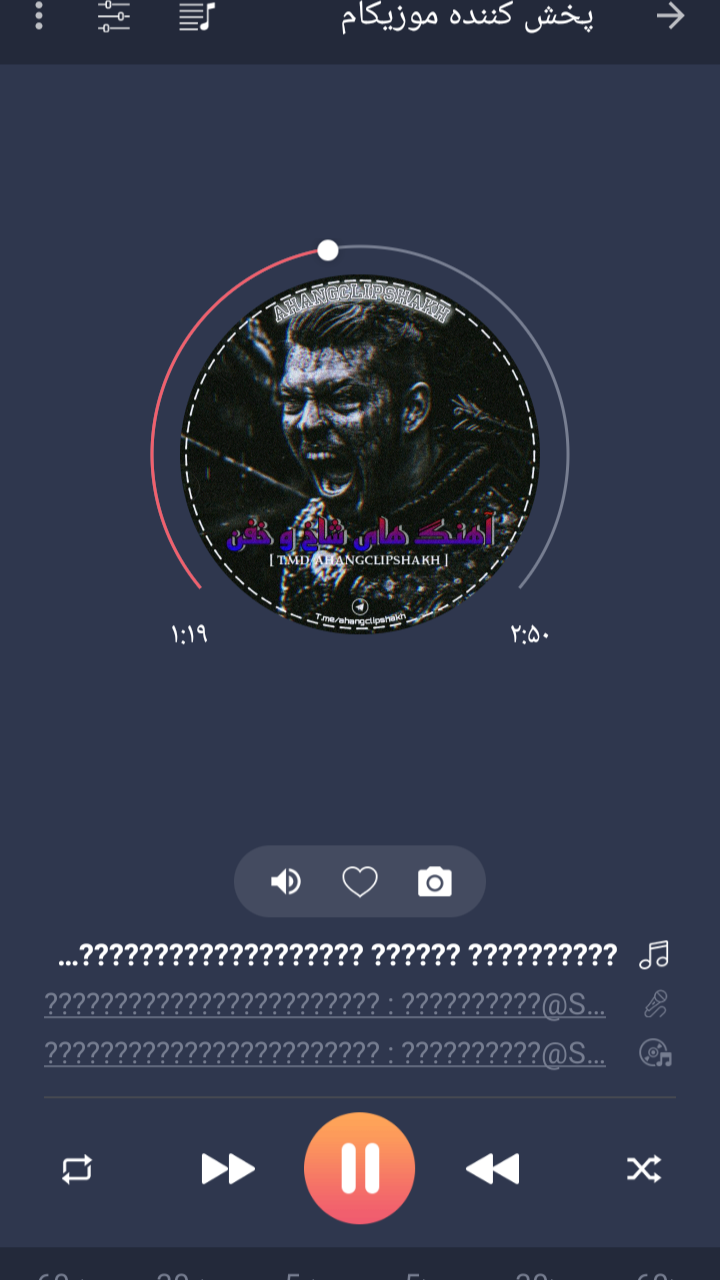This screenshot has height=1280, width=720.
Task: Tap the double-arrow button pointing right
Action: [228, 1168]
